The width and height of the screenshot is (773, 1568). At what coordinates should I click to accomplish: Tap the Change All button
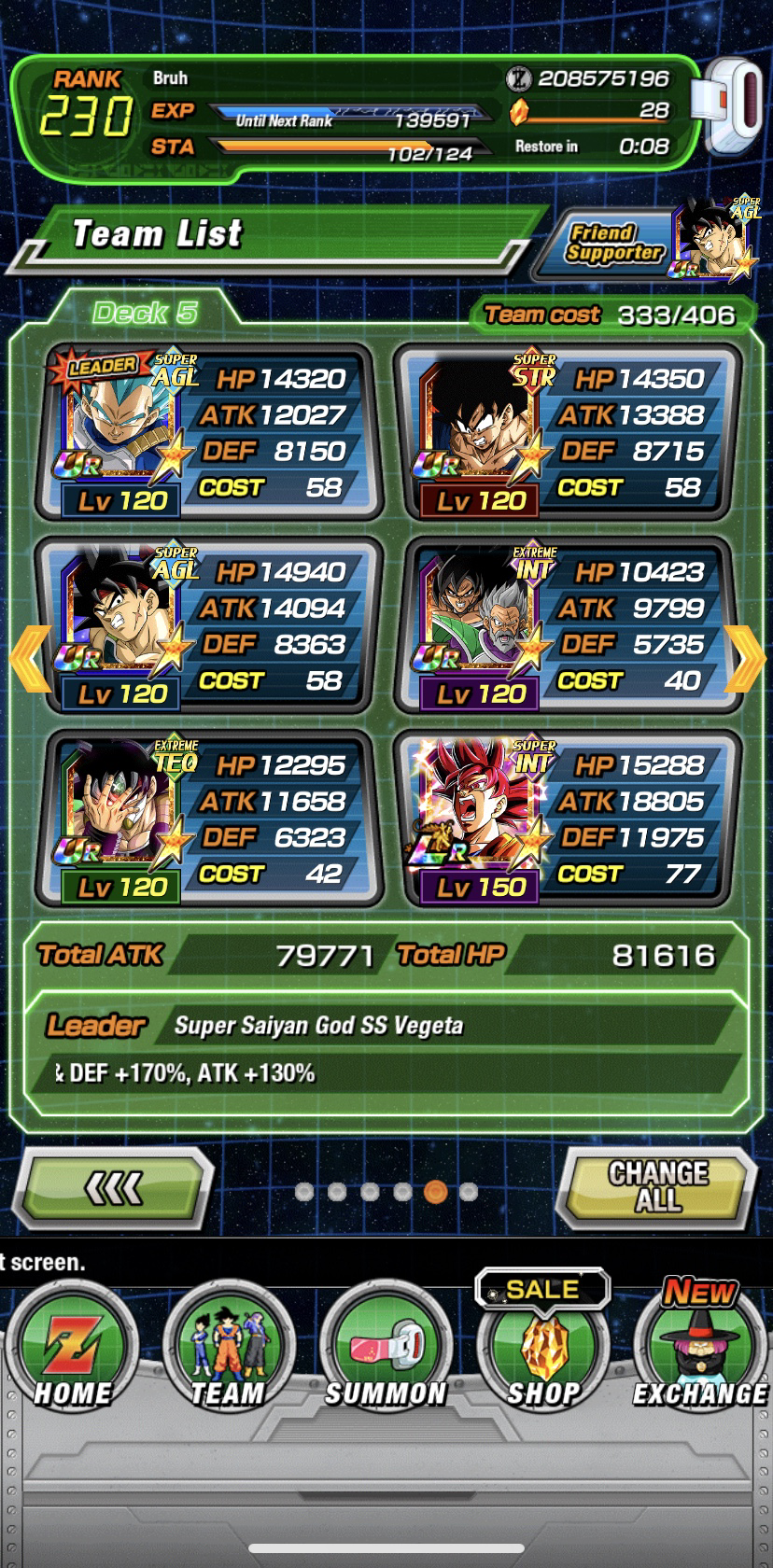coord(657,1185)
